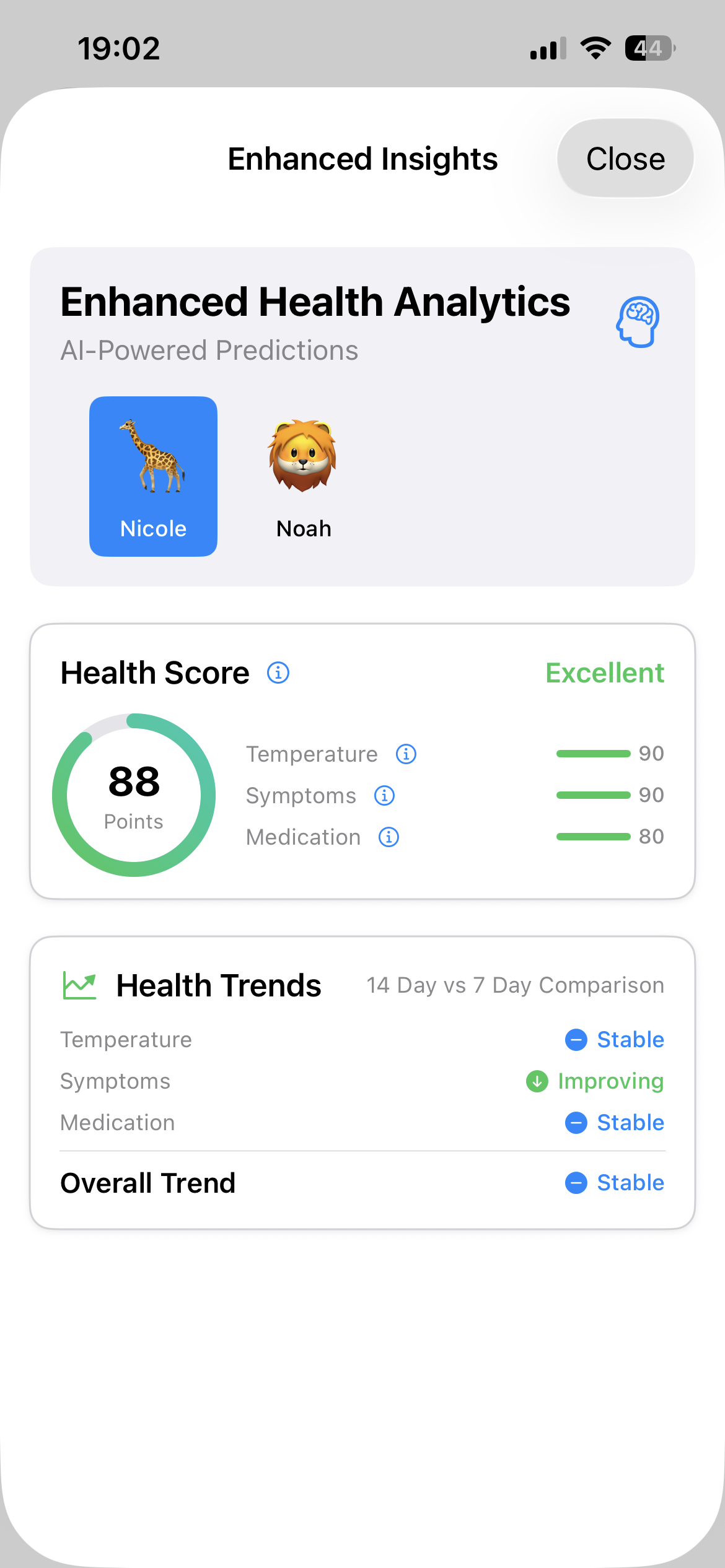The height and width of the screenshot is (1568, 725).
Task: Click the Stable label next to Temperature
Action: point(630,1040)
